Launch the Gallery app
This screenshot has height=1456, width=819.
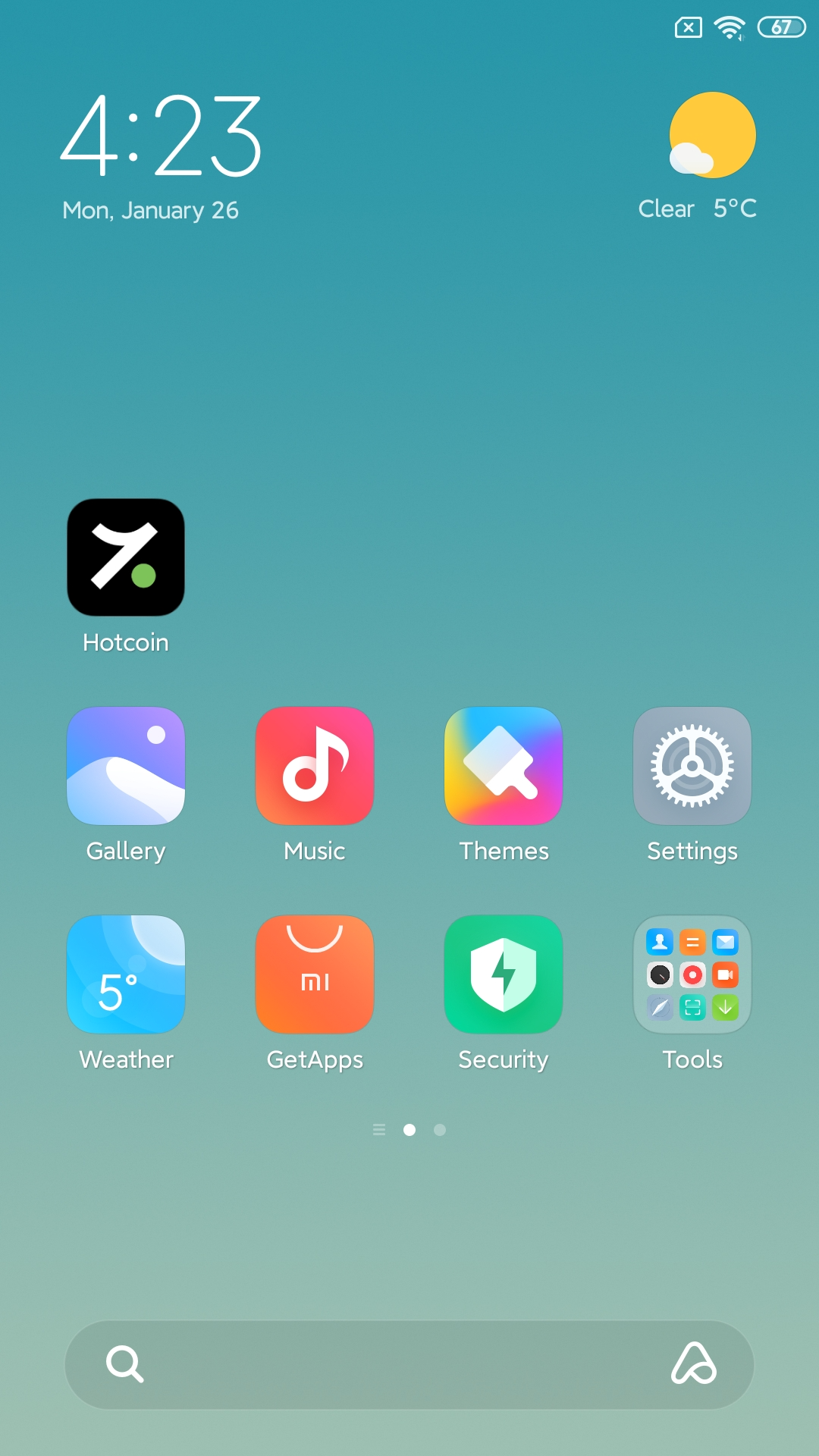click(x=126, y=766)
